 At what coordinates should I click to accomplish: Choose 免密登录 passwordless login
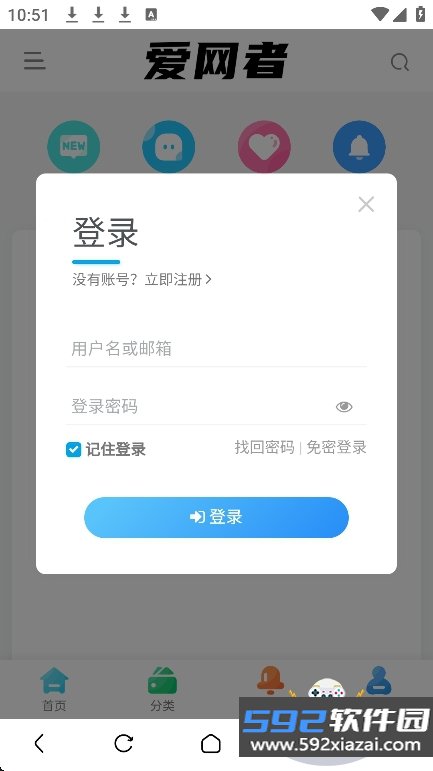point(337,447)
